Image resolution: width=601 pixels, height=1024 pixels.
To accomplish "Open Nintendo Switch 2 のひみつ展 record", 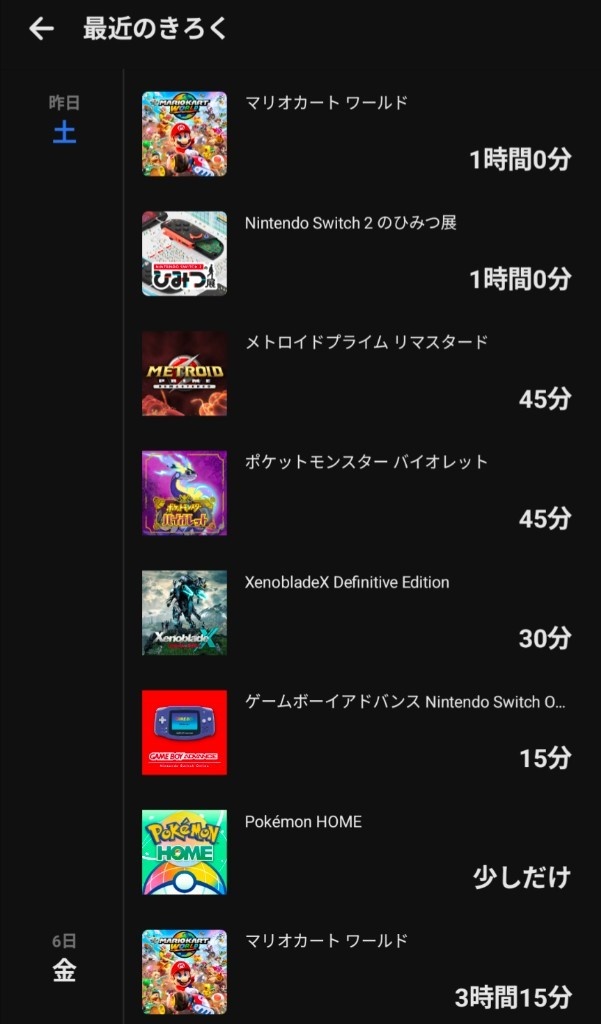I will pos(357,253).
